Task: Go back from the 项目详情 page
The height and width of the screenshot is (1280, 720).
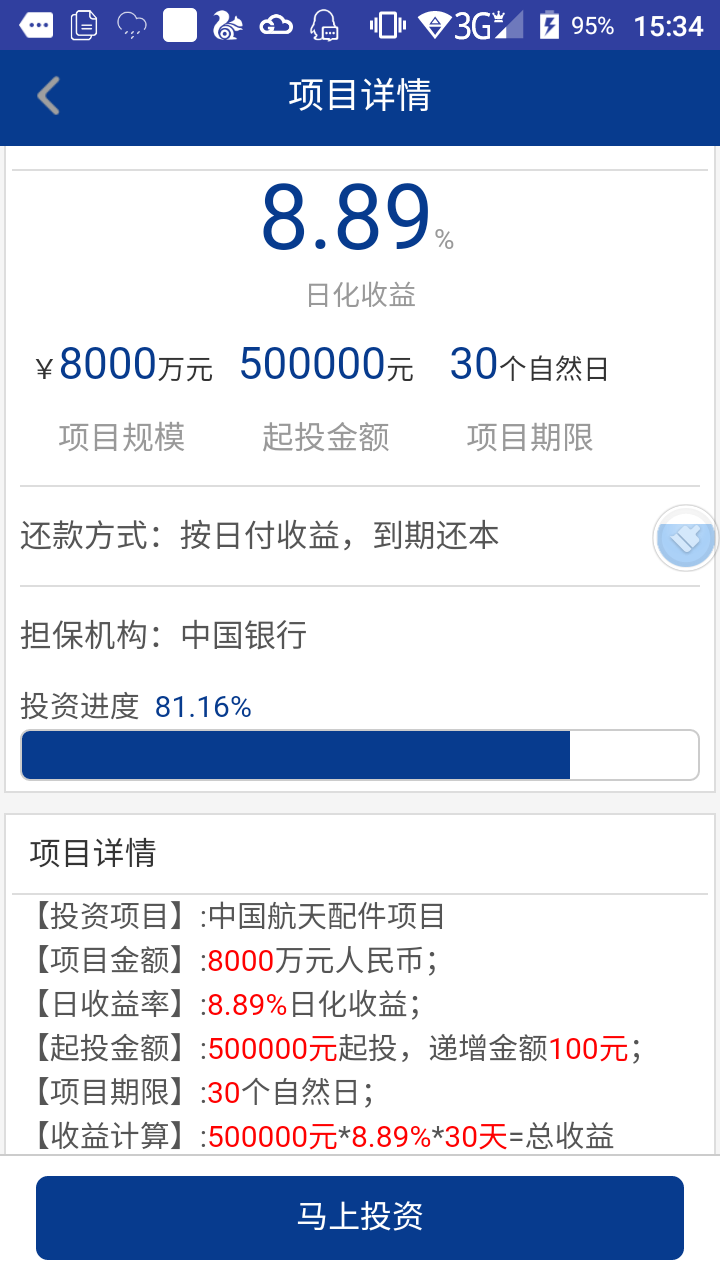Action: 48,96
